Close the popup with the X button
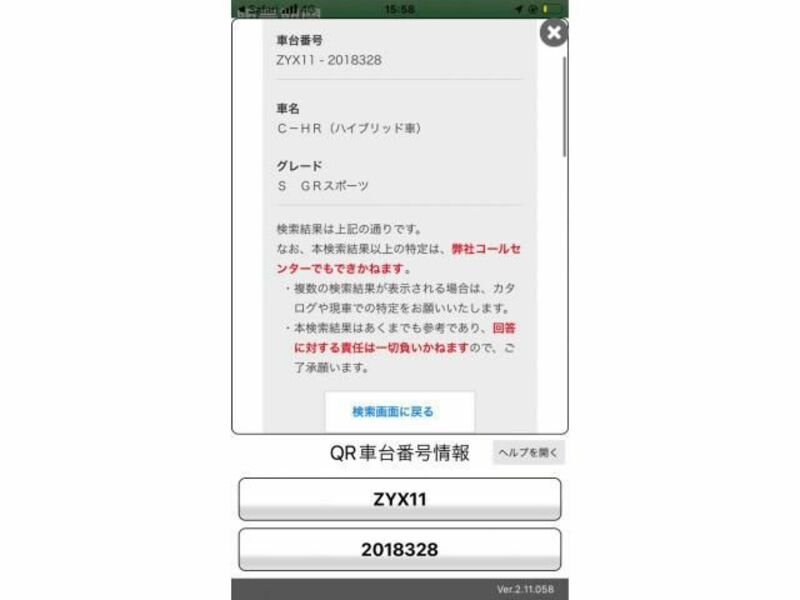The height and width of the screenshot is (600, 800). click(553, 33)
